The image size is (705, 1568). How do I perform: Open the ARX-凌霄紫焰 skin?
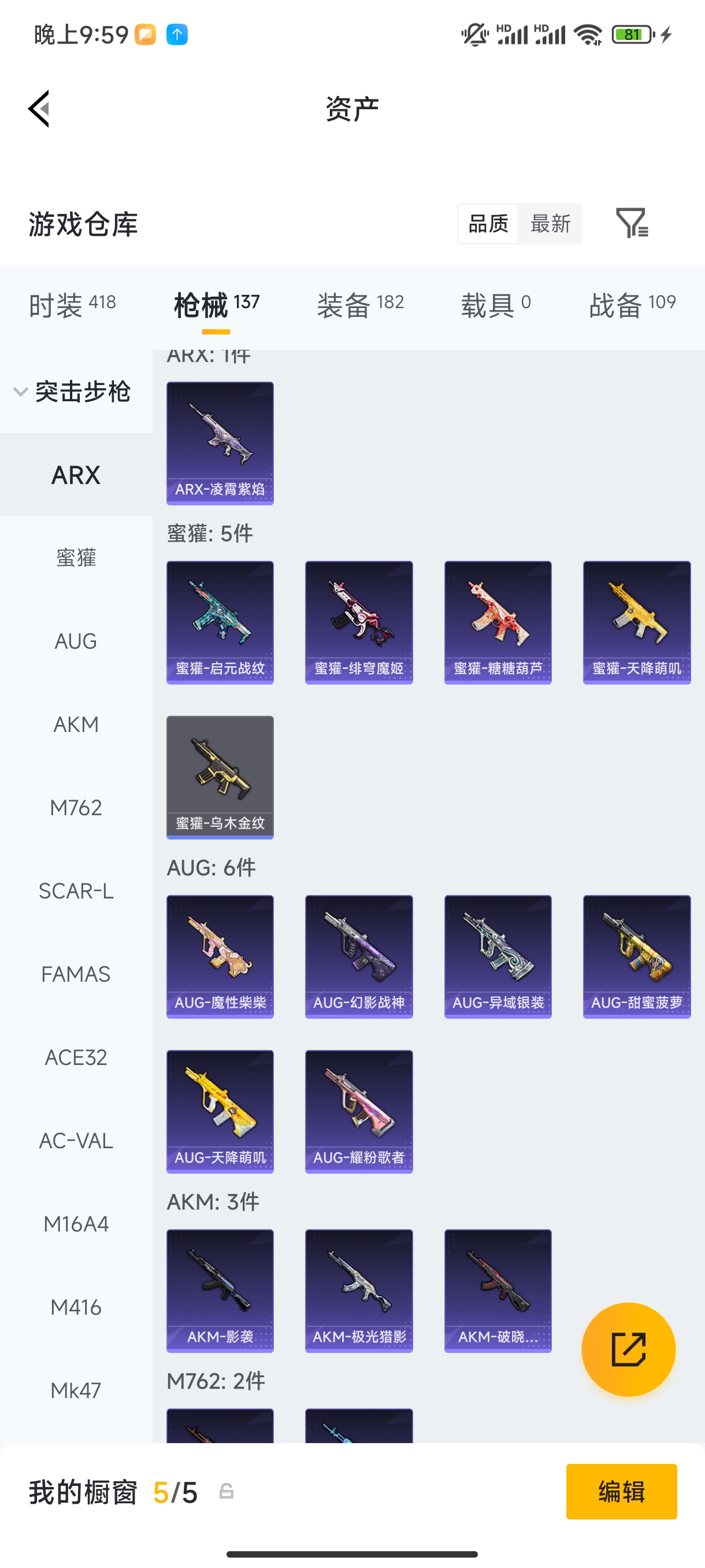220,443
